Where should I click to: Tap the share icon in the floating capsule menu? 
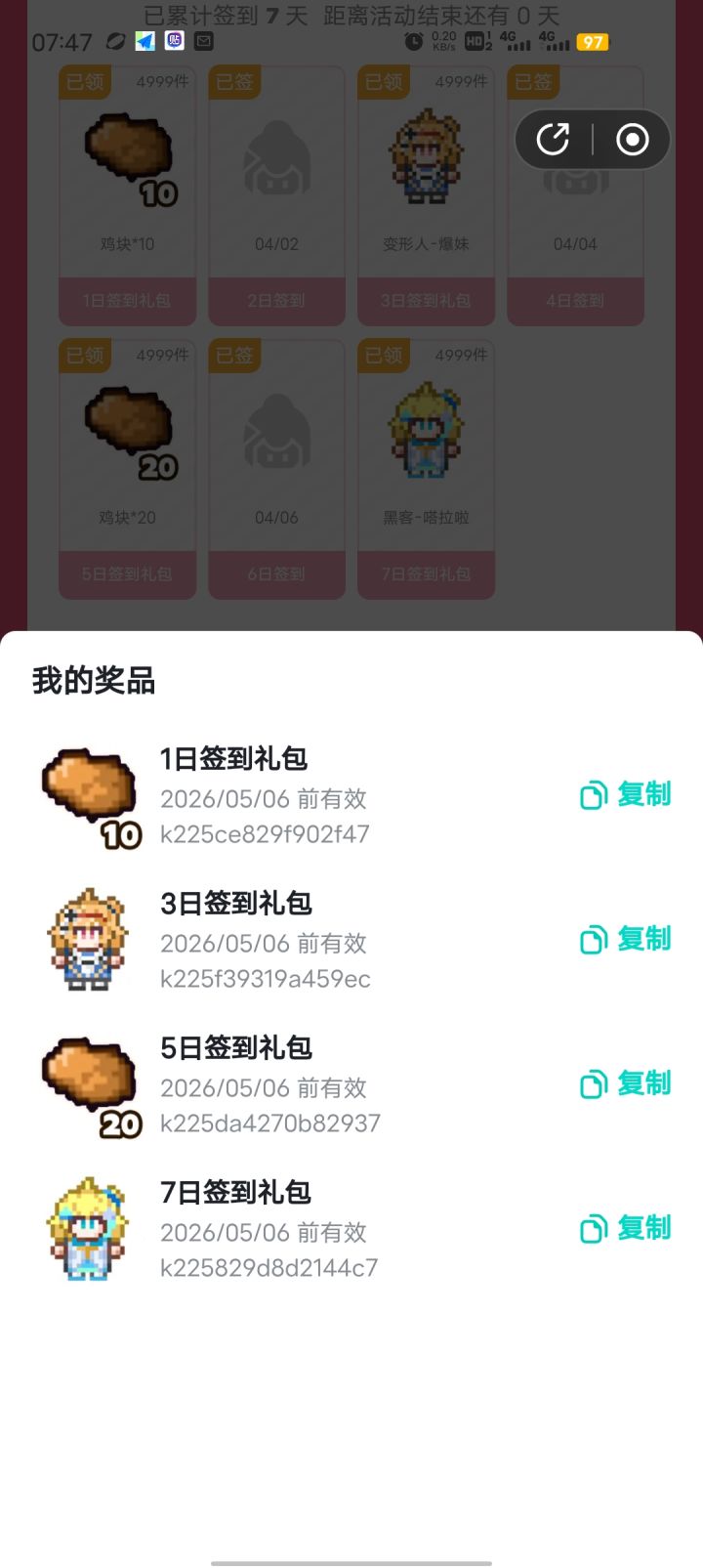tap(552, 139)
